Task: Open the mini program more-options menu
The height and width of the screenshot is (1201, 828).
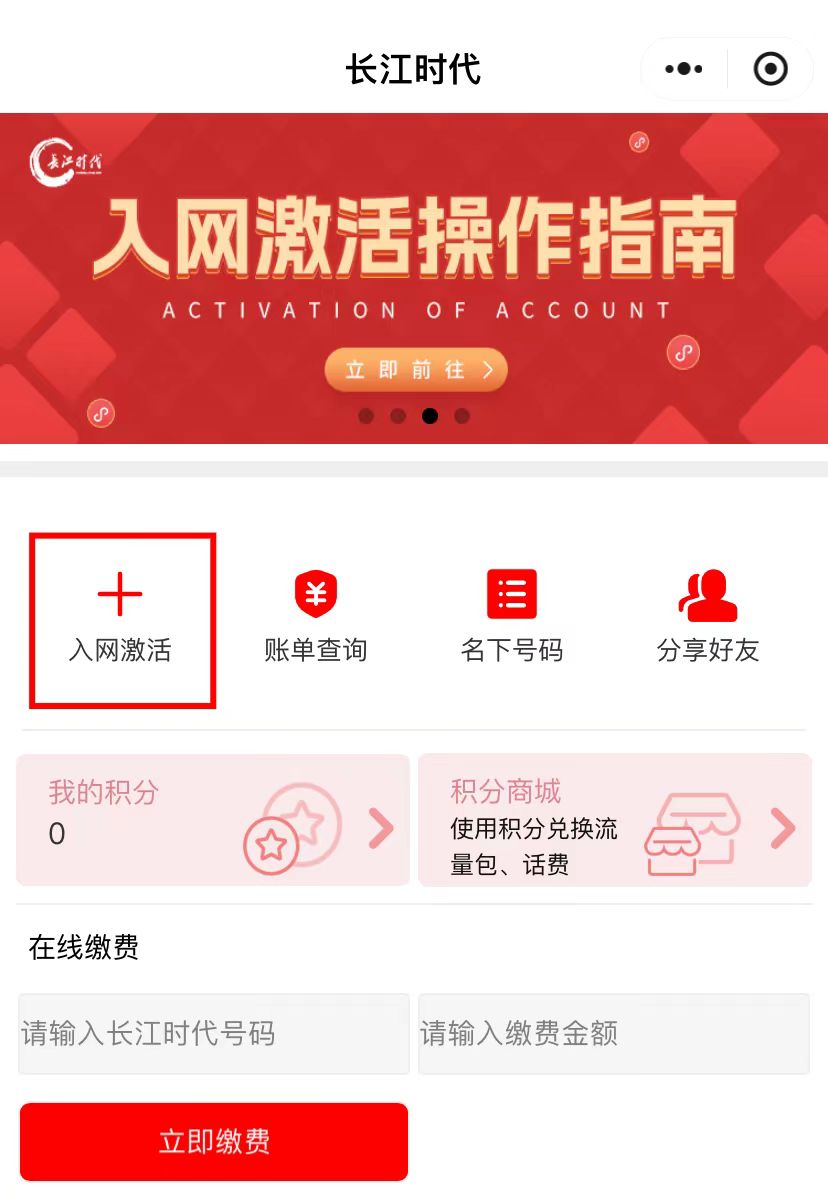Action: [684, 69]
